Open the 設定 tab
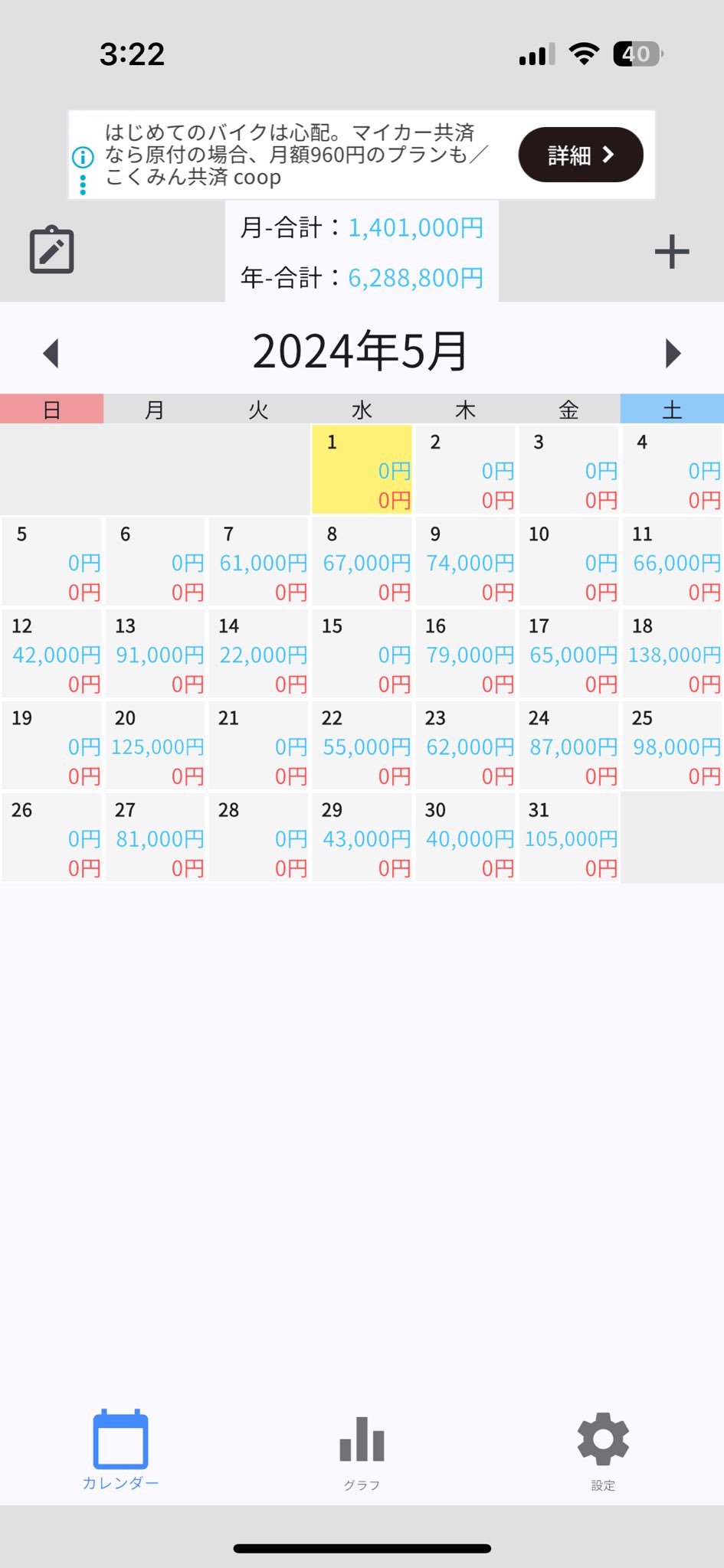The image size is (724, 1568). (603, 1451)
